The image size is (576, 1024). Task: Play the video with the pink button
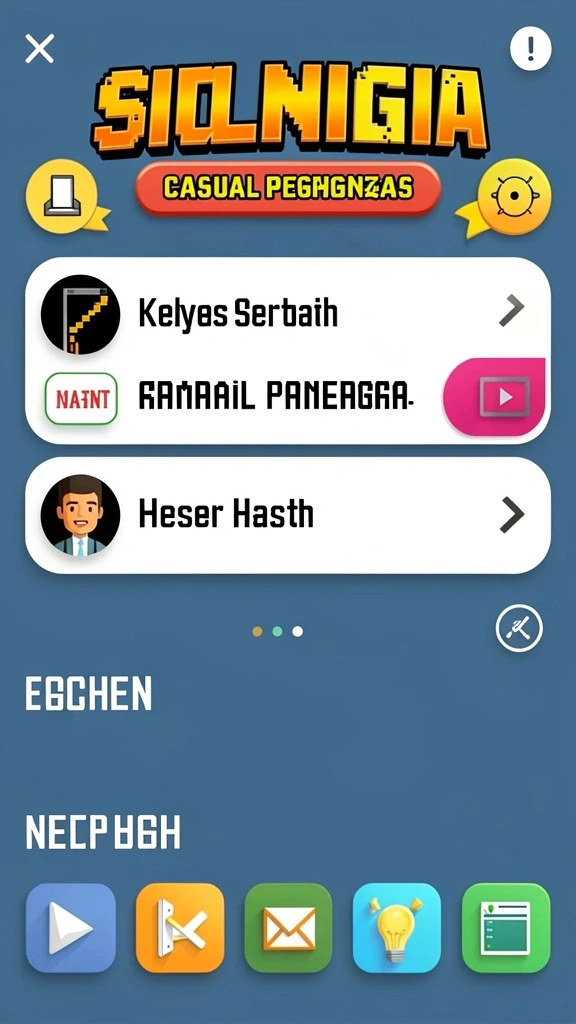(x=496, y=396)
